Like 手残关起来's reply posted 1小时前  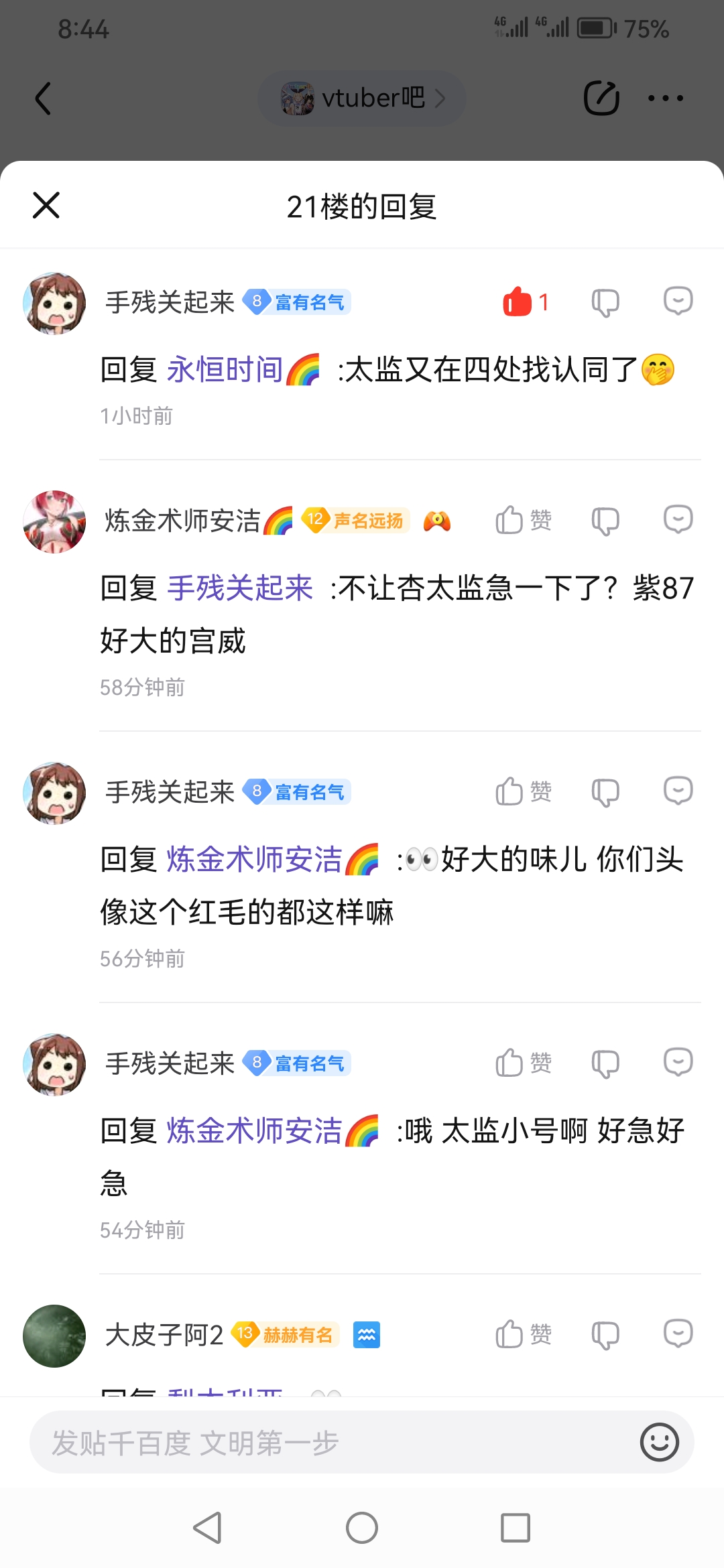click(x=518, y=302)
